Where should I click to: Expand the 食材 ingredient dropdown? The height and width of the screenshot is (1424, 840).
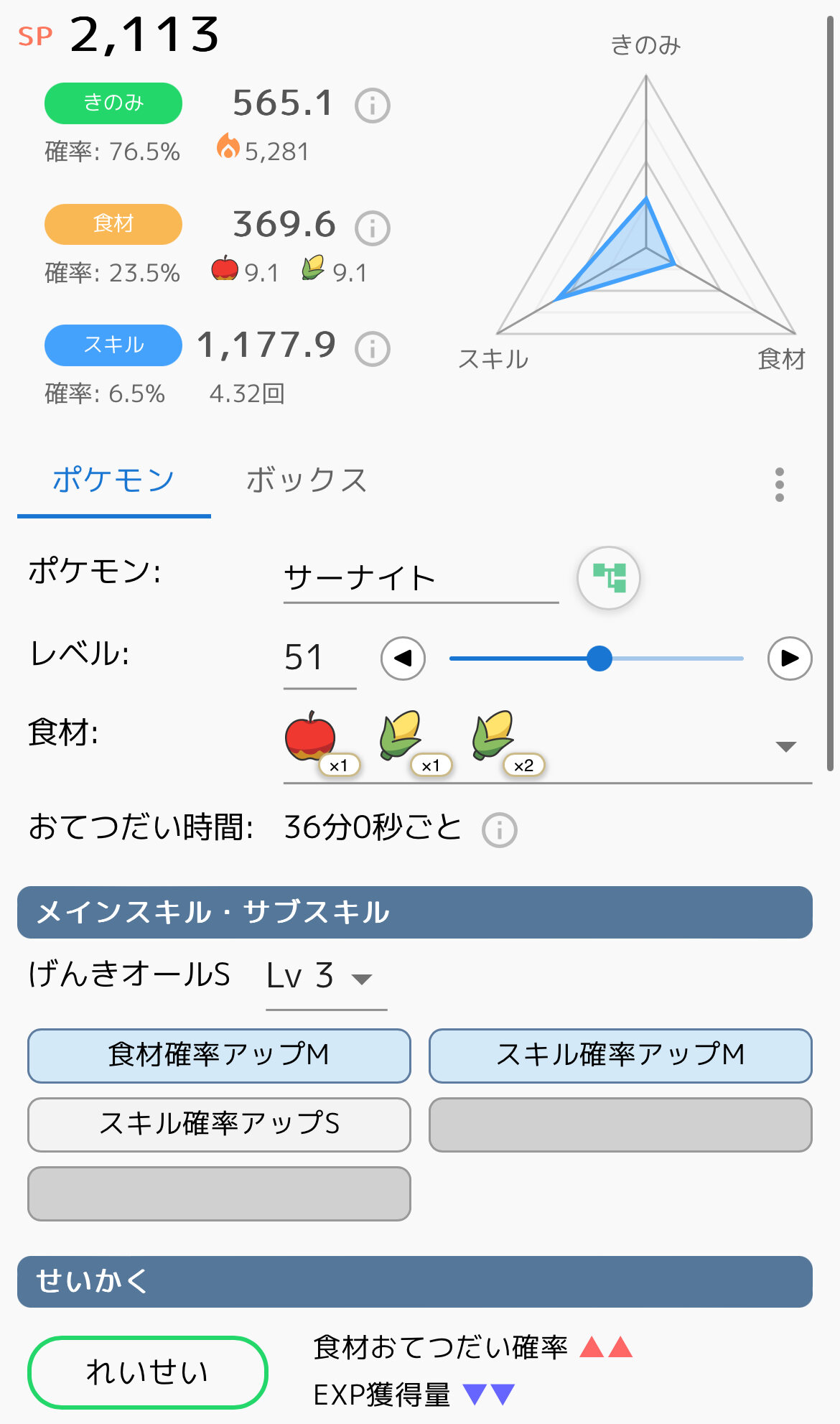click(786, 747)
